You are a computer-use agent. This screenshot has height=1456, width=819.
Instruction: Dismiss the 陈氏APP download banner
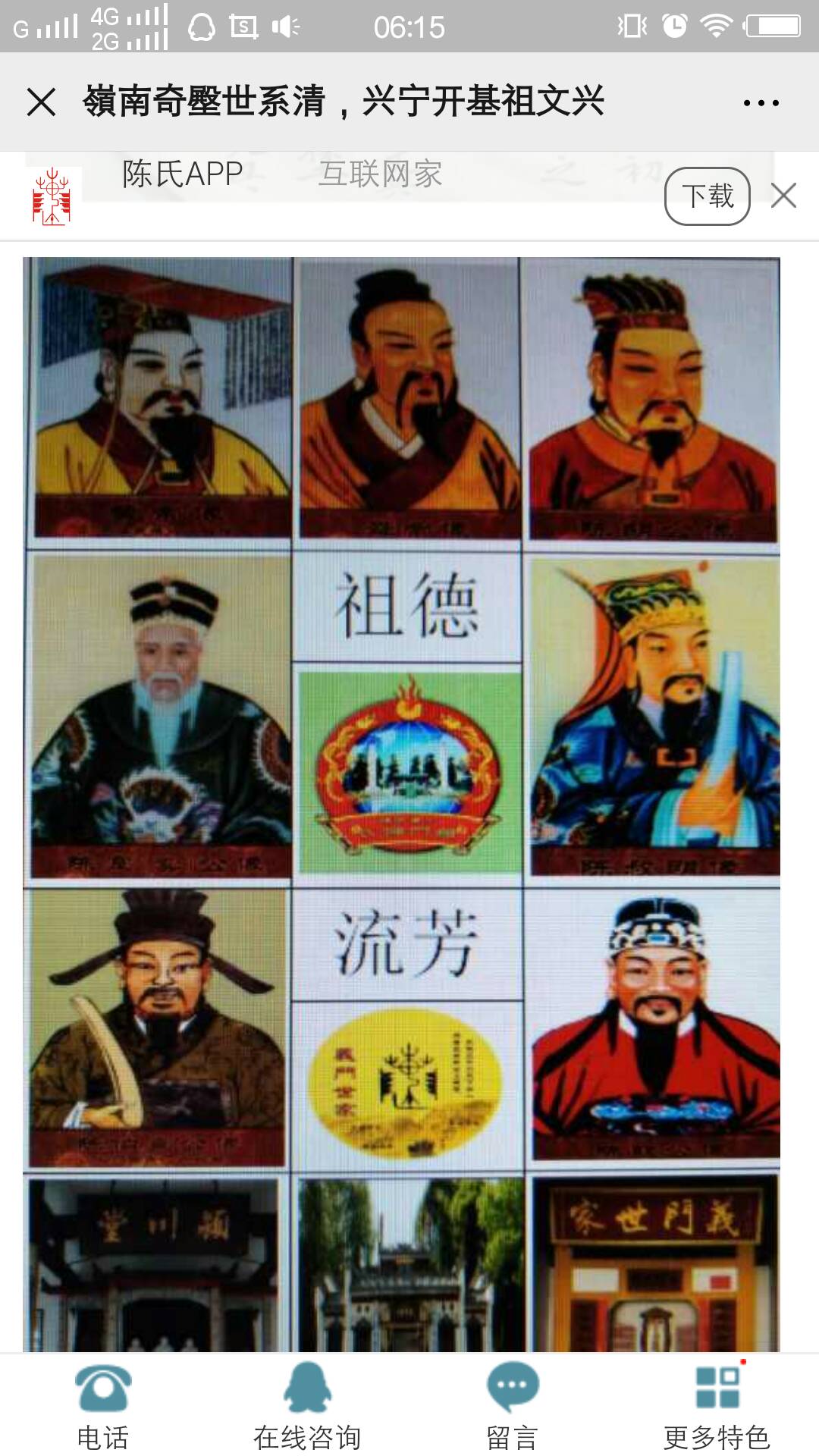click(x=783, y=196)
